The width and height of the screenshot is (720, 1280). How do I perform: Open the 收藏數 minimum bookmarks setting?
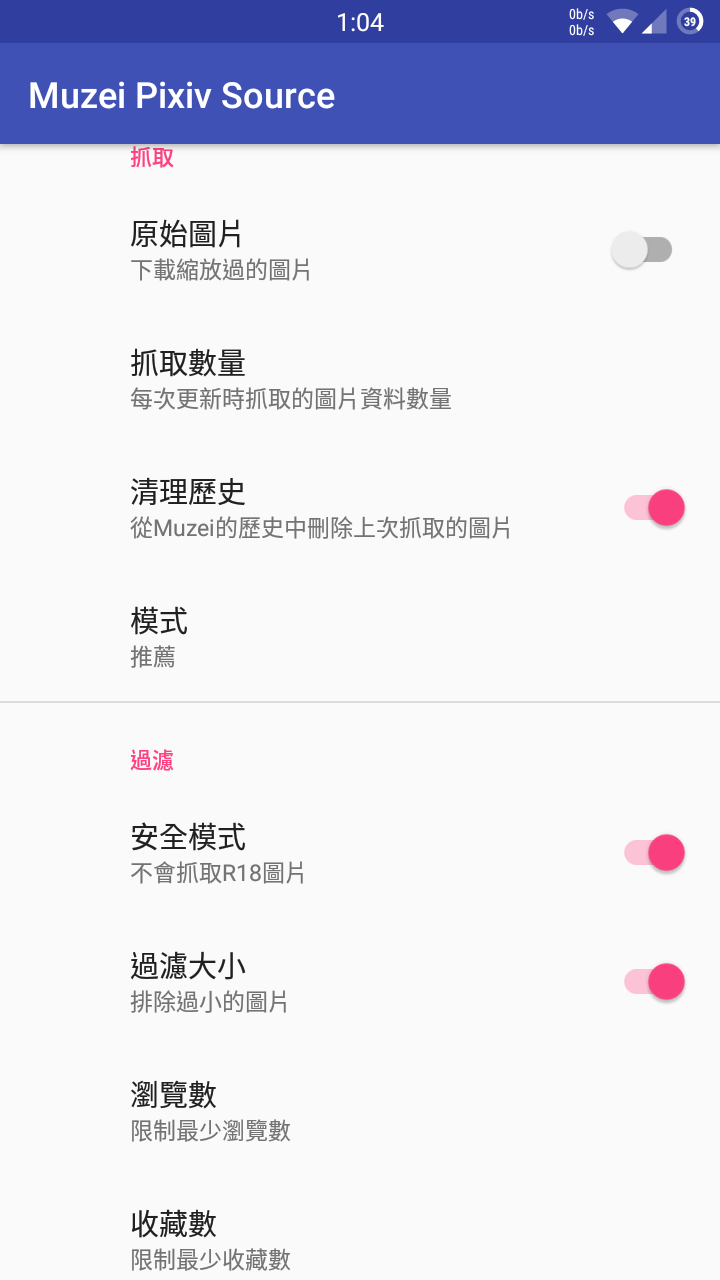[x=210, y=1240]
